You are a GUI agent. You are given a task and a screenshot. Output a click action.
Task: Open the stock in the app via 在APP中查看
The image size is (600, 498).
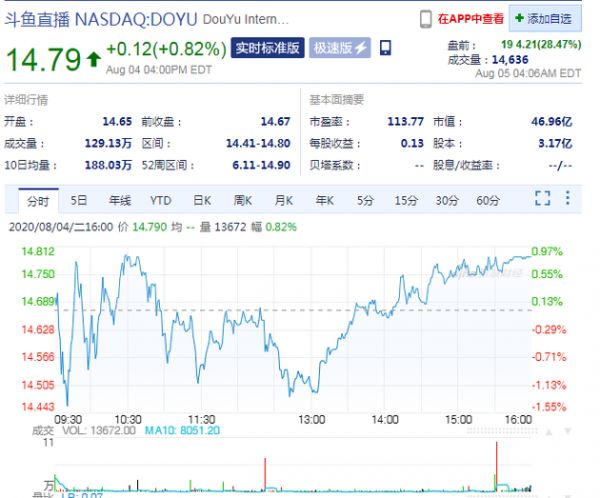point(461,18)
